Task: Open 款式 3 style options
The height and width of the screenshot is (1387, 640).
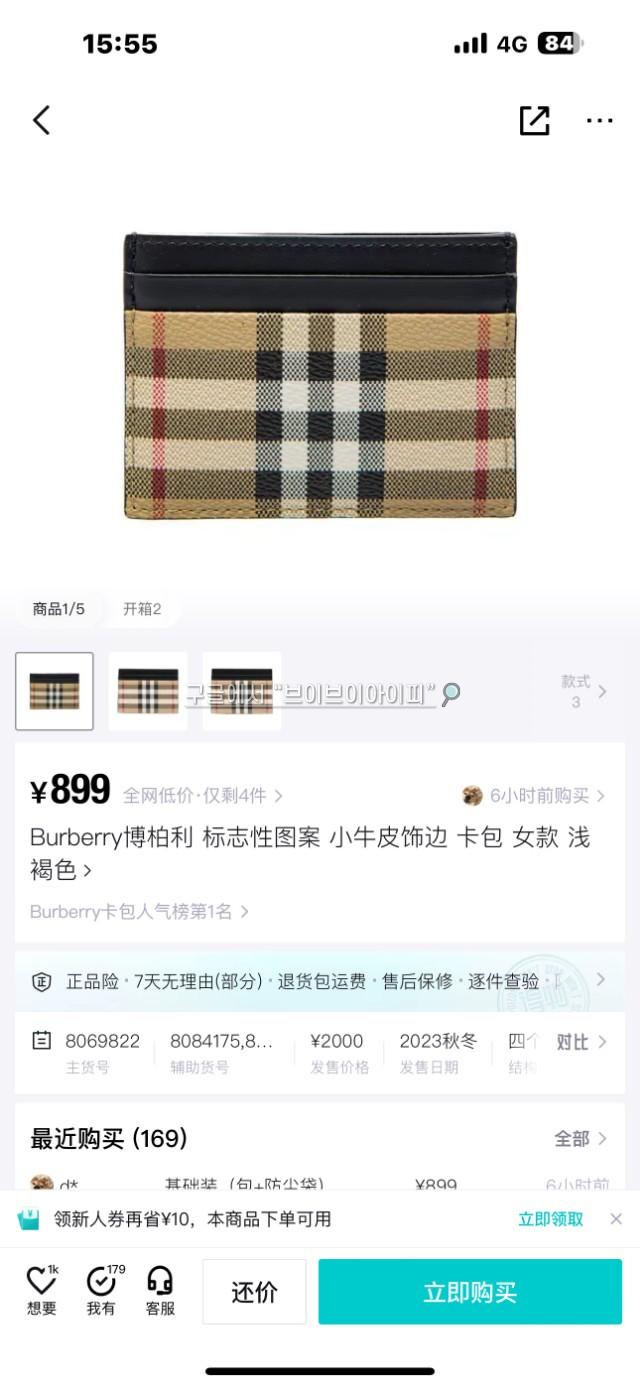Action: point(583,691)
